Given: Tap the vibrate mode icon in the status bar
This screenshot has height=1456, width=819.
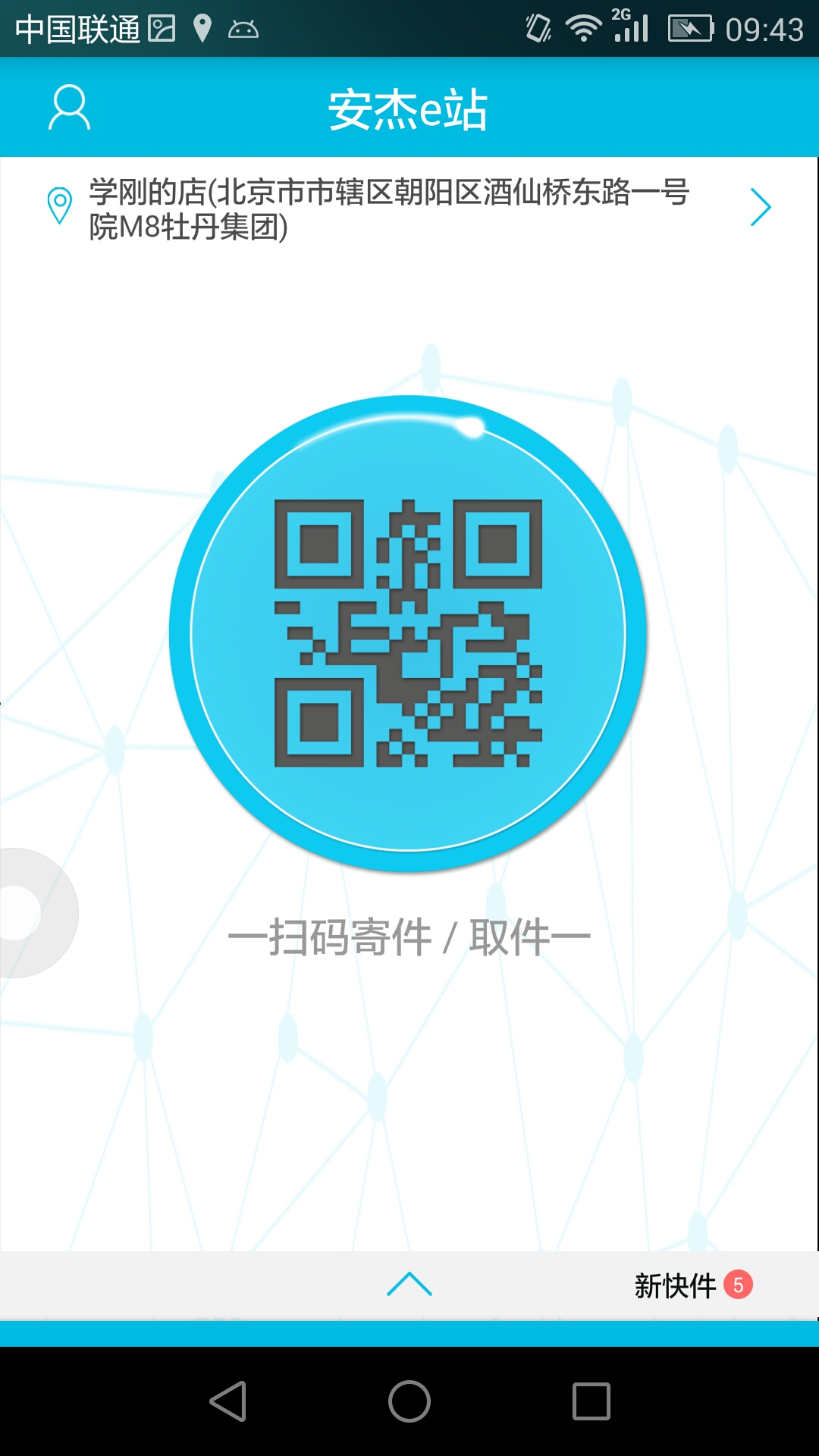Looking at the screenshot, I should [x=540, y=27].
